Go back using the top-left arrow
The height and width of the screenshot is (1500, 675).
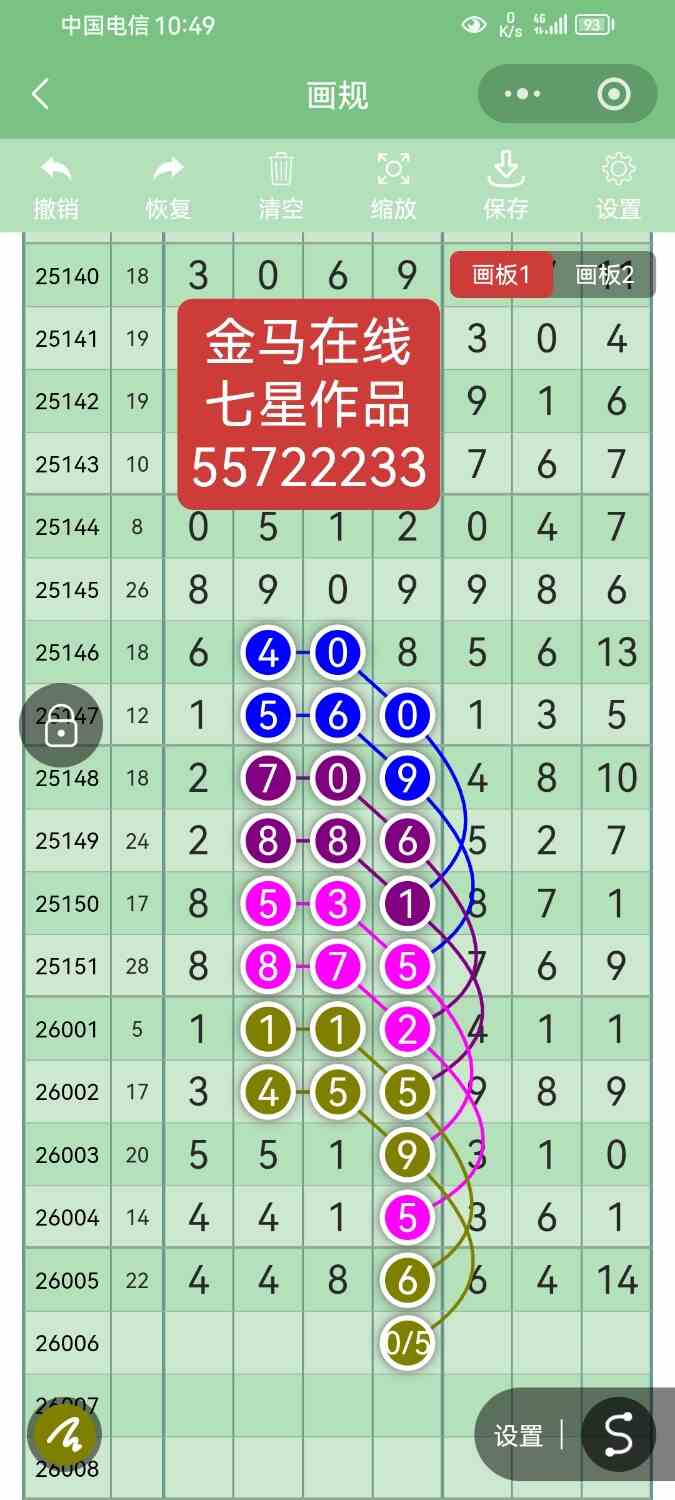(40, 95)
